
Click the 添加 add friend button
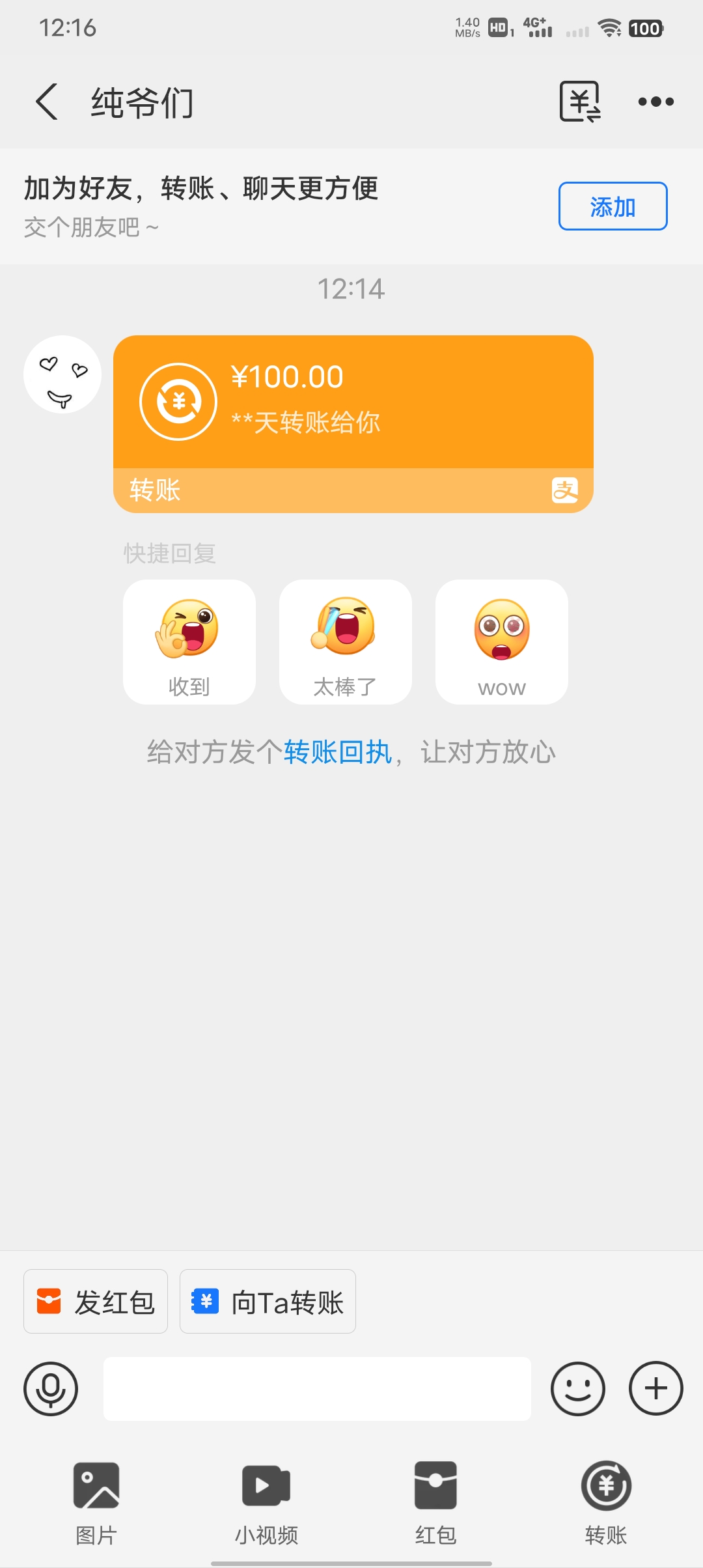pos(613,206)
